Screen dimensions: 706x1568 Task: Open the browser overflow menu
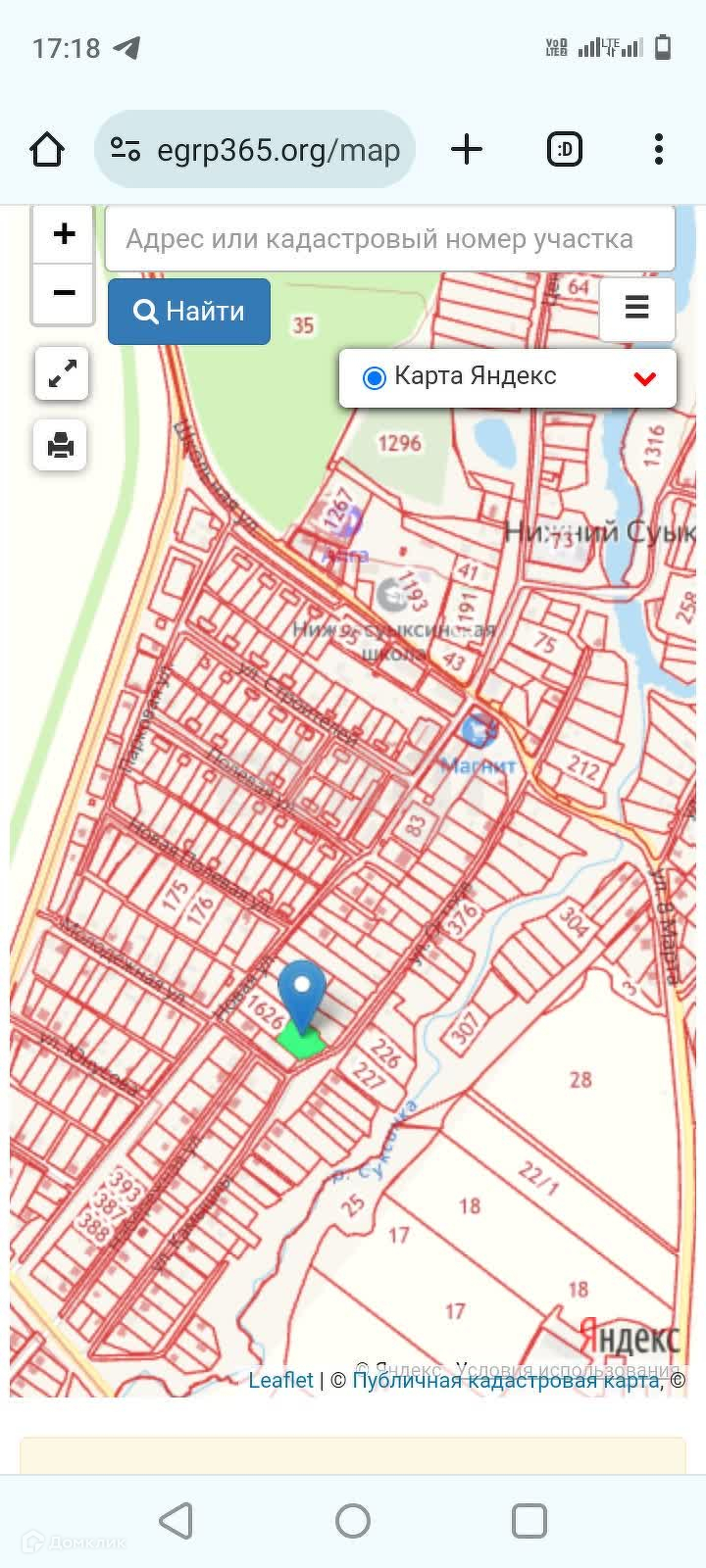click(658, 150)
